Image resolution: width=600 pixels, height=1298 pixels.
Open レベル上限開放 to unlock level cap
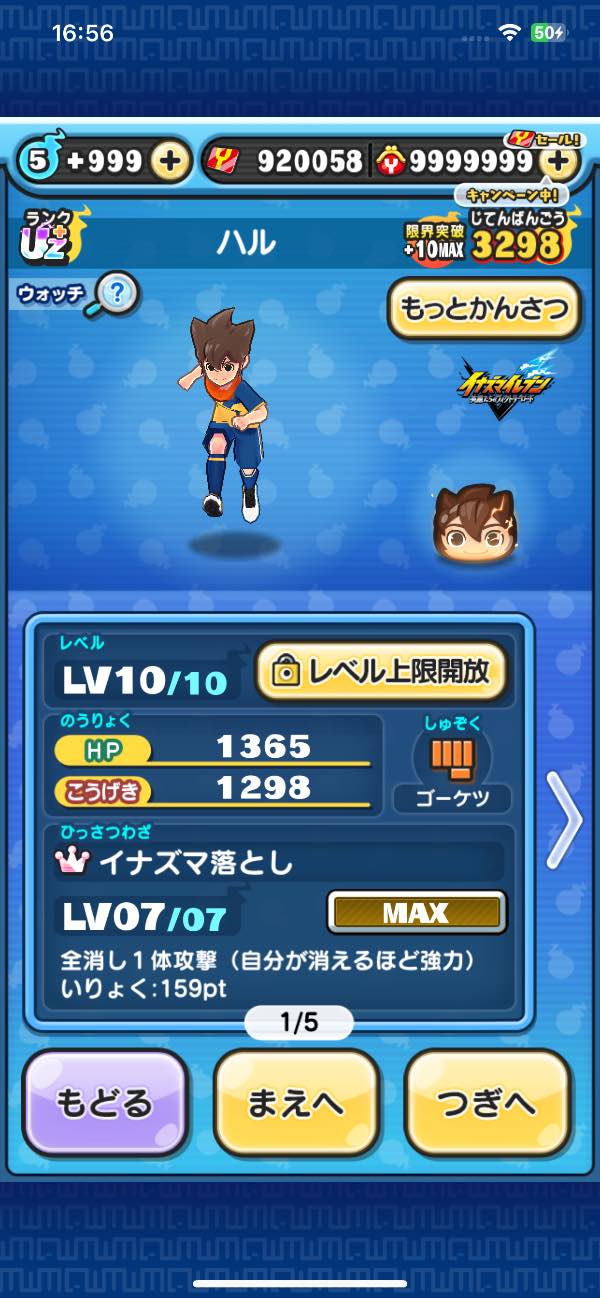pyautogui.click(x=381, y=672)
